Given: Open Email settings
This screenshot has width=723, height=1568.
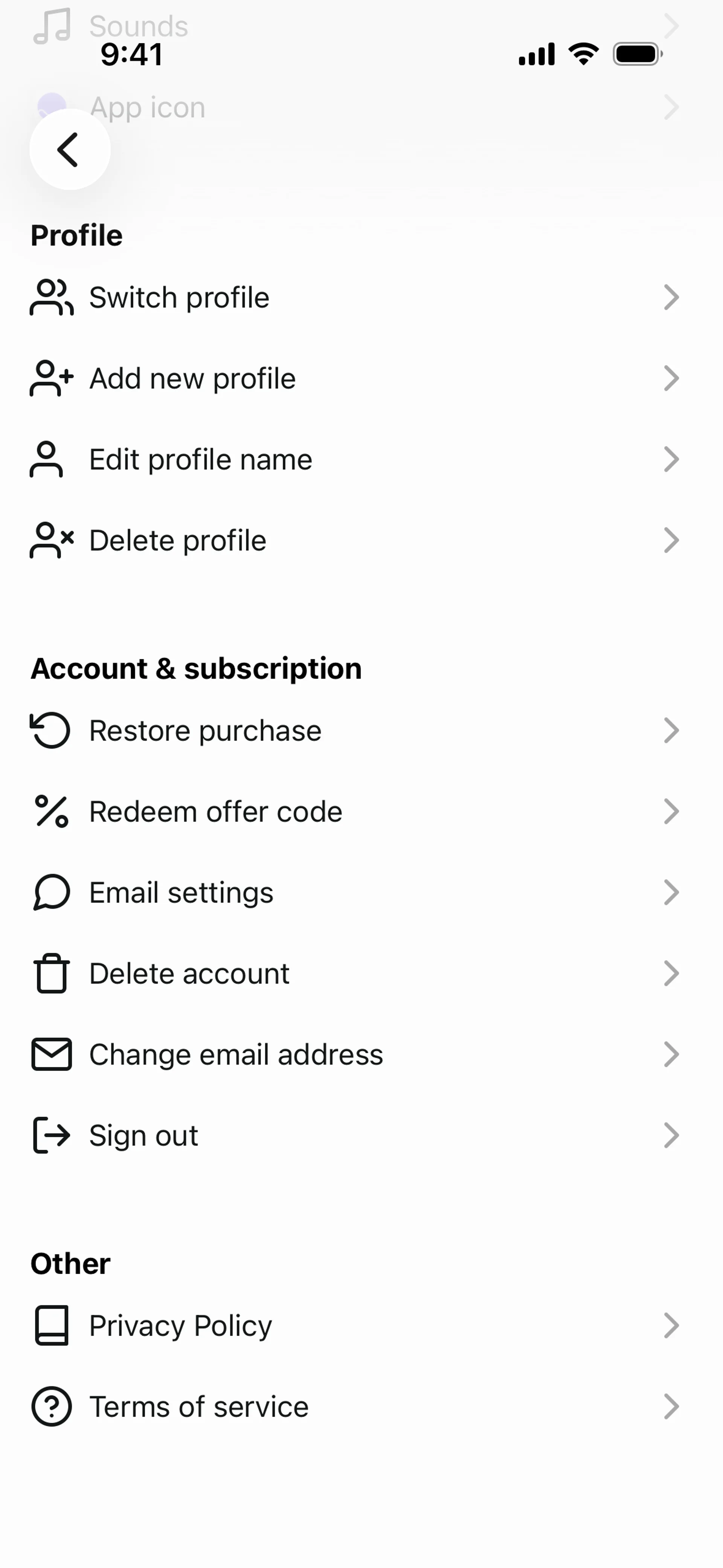Looking at the screenshot, I should pos(182,893).
